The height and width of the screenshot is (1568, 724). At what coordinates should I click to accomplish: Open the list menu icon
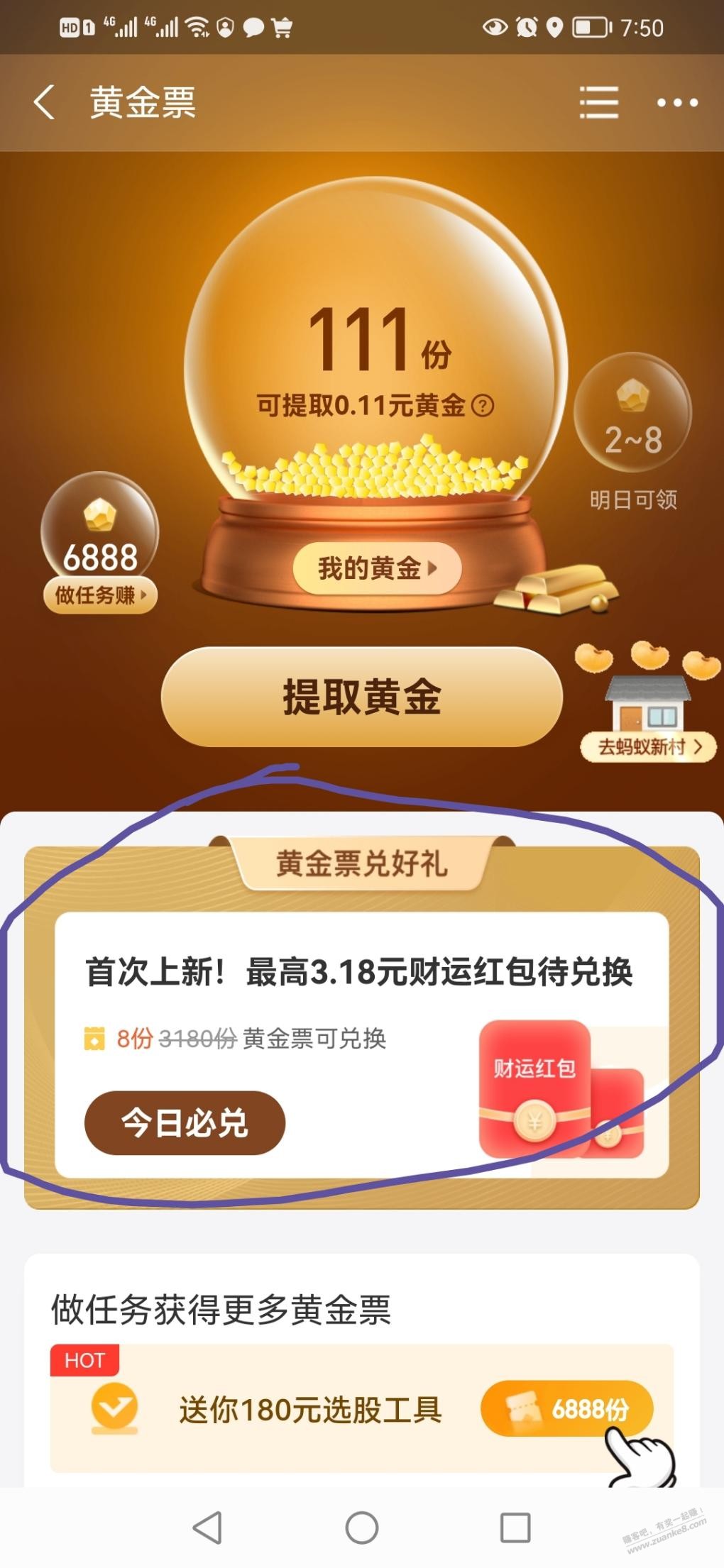pyautogui.click(x=598, y=102)
